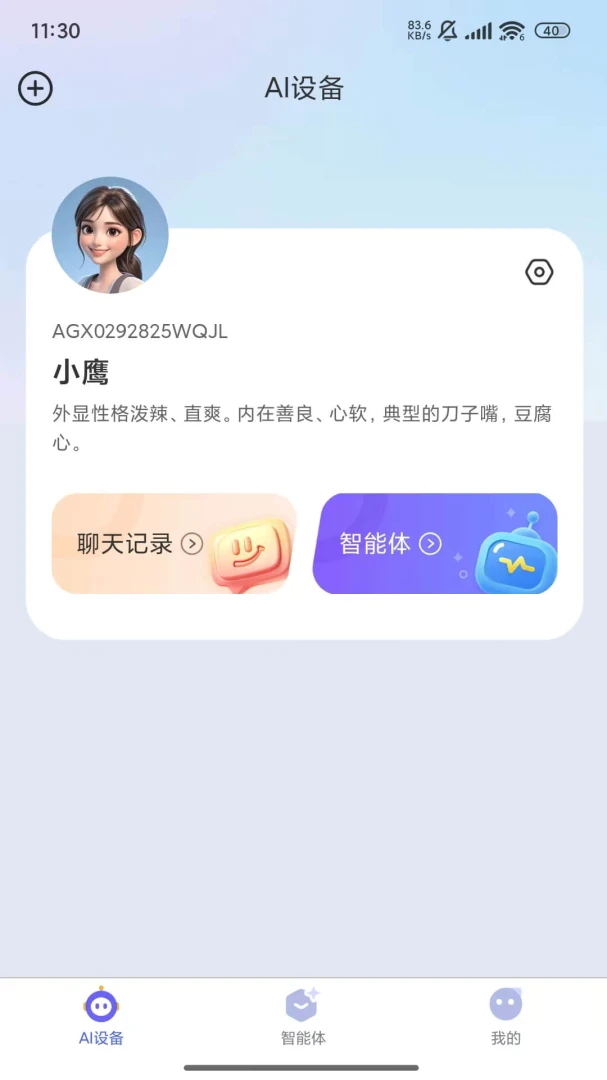Screen dimensions: 607x1080
Task: Open the settings gear on 小鹰's card
Action: coord(539,273)
